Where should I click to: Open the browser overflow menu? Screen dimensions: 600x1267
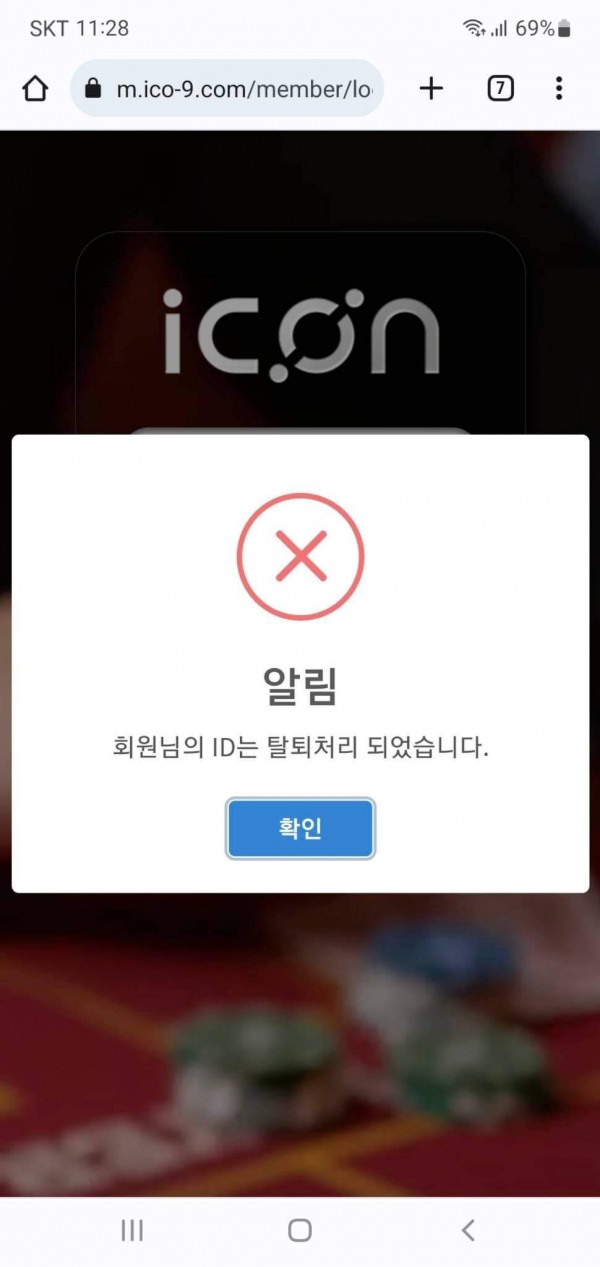(559, 89)
